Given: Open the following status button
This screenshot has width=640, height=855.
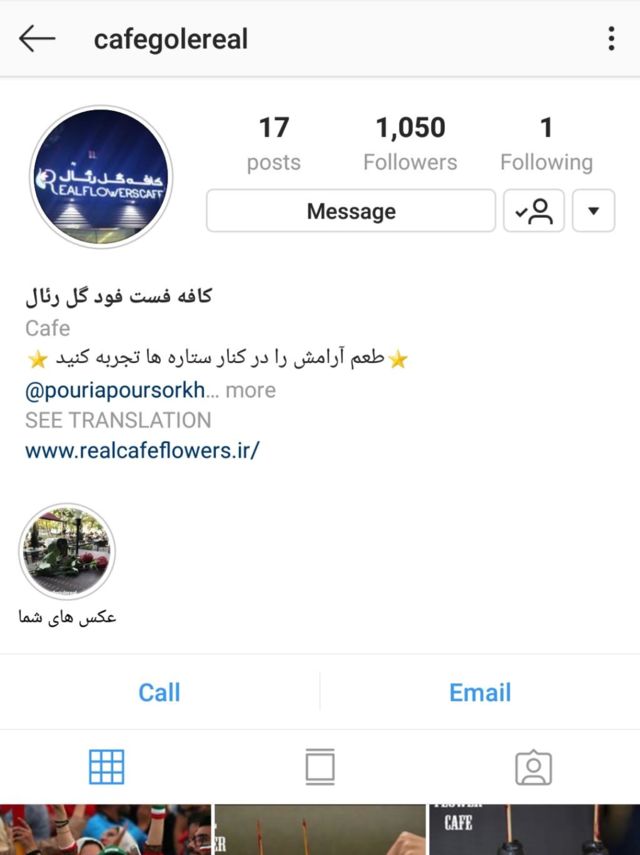Looking at the screenshot, I should 534,211.
